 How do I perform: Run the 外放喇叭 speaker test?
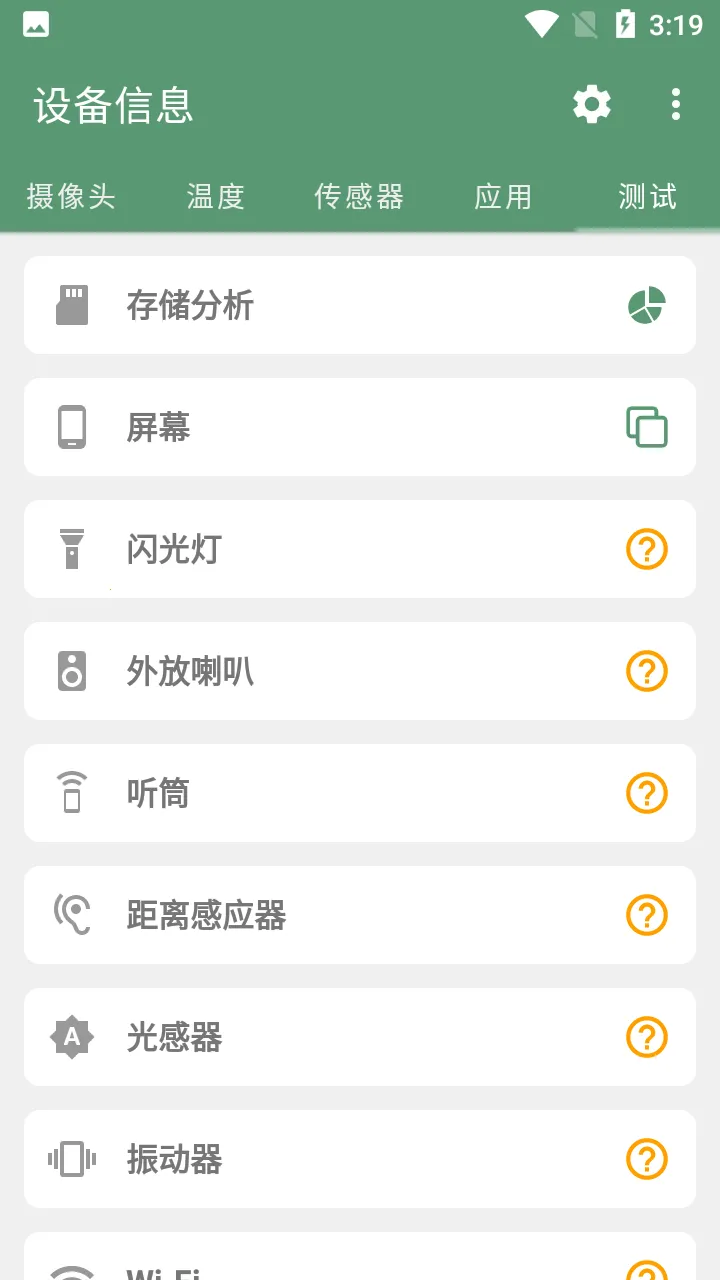pyautogui.click(x=647, y=671)
